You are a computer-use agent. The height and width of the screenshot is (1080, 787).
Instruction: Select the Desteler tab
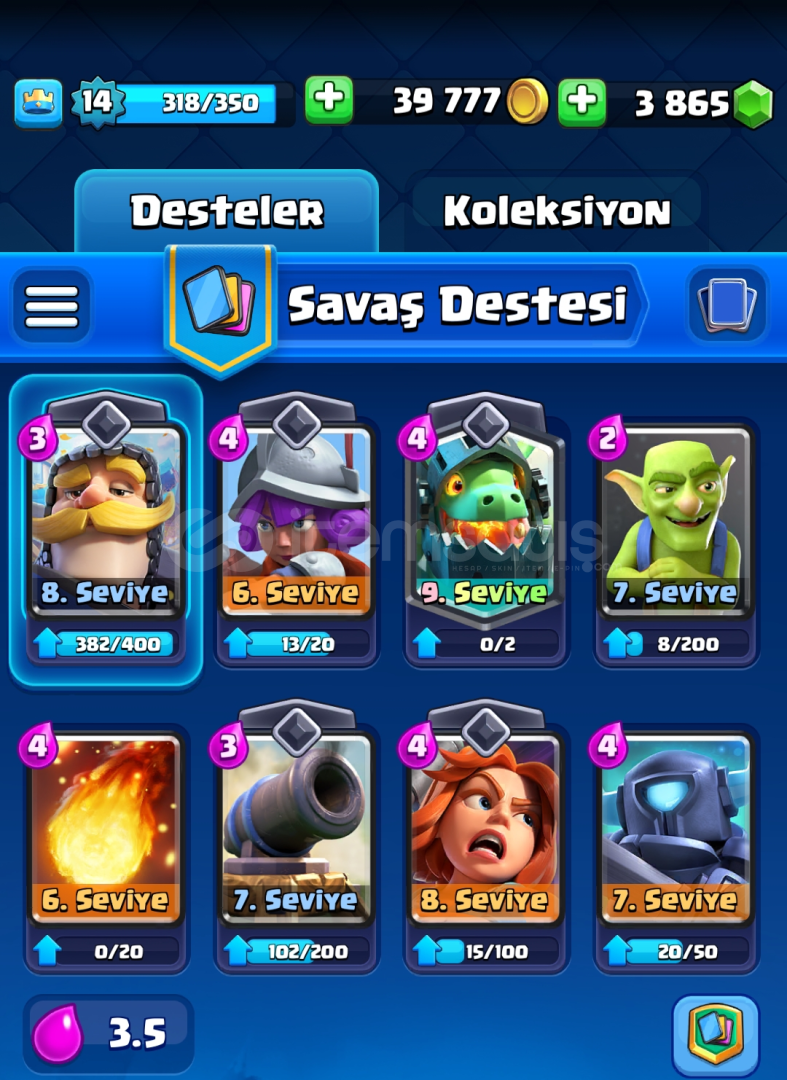(227, 211)
